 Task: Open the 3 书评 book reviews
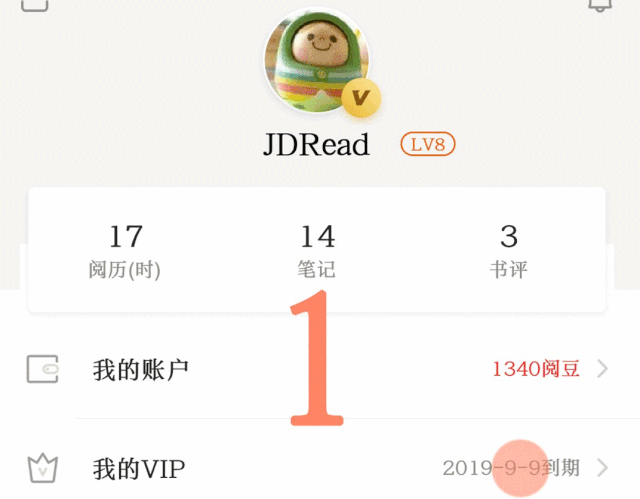509,251
